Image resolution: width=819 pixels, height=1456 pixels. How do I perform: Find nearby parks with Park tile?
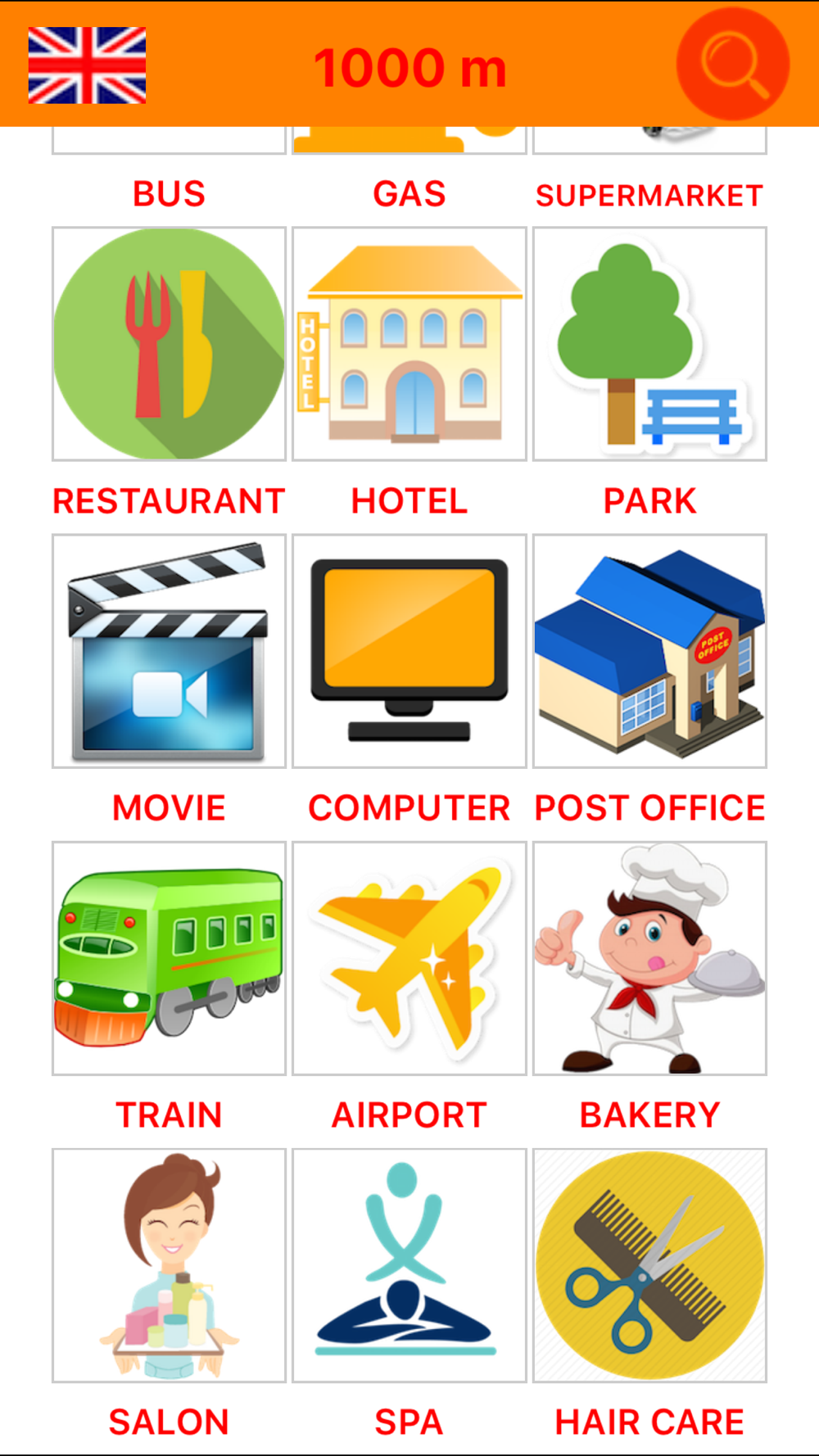(649, 344)
